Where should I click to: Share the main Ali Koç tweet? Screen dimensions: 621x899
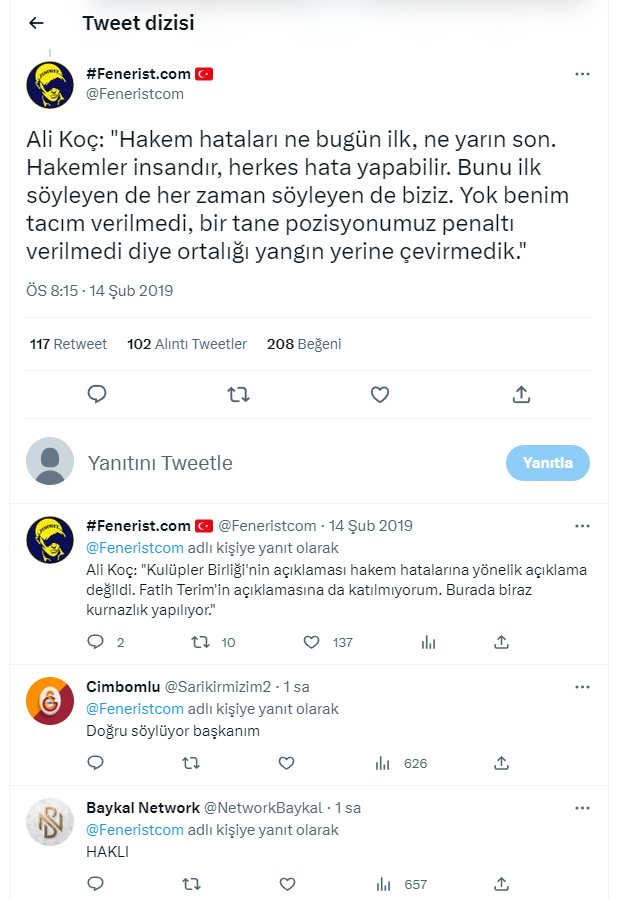coord(521,395)
